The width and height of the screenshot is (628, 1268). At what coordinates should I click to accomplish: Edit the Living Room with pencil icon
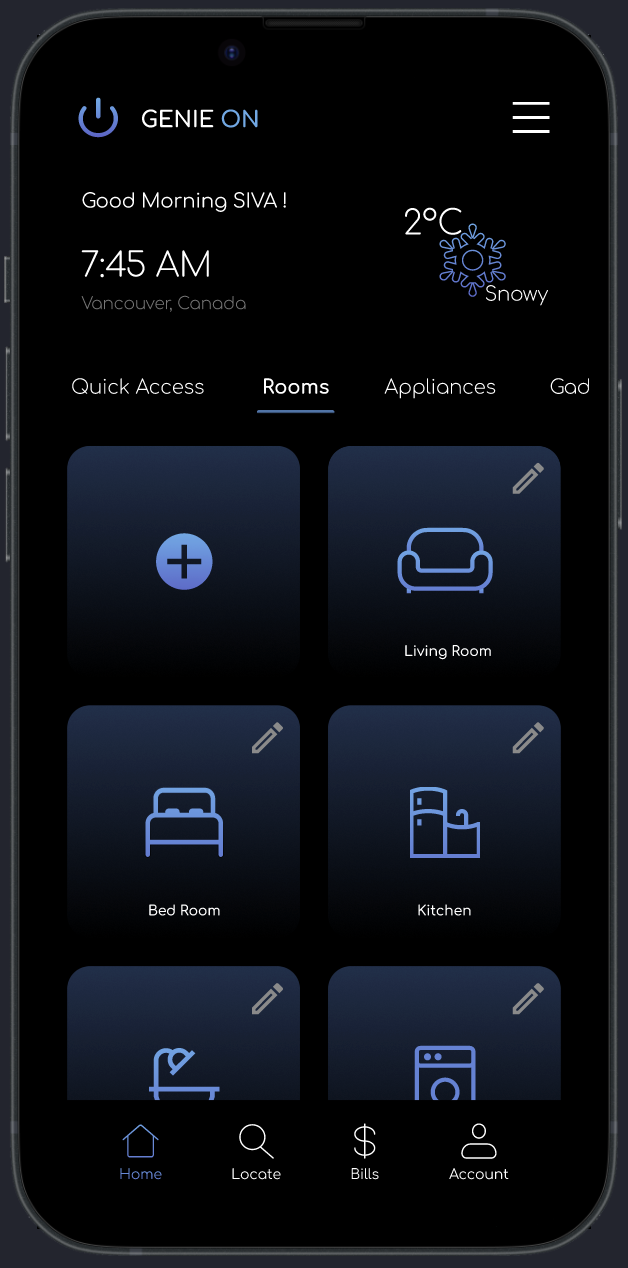coord(528,478)
